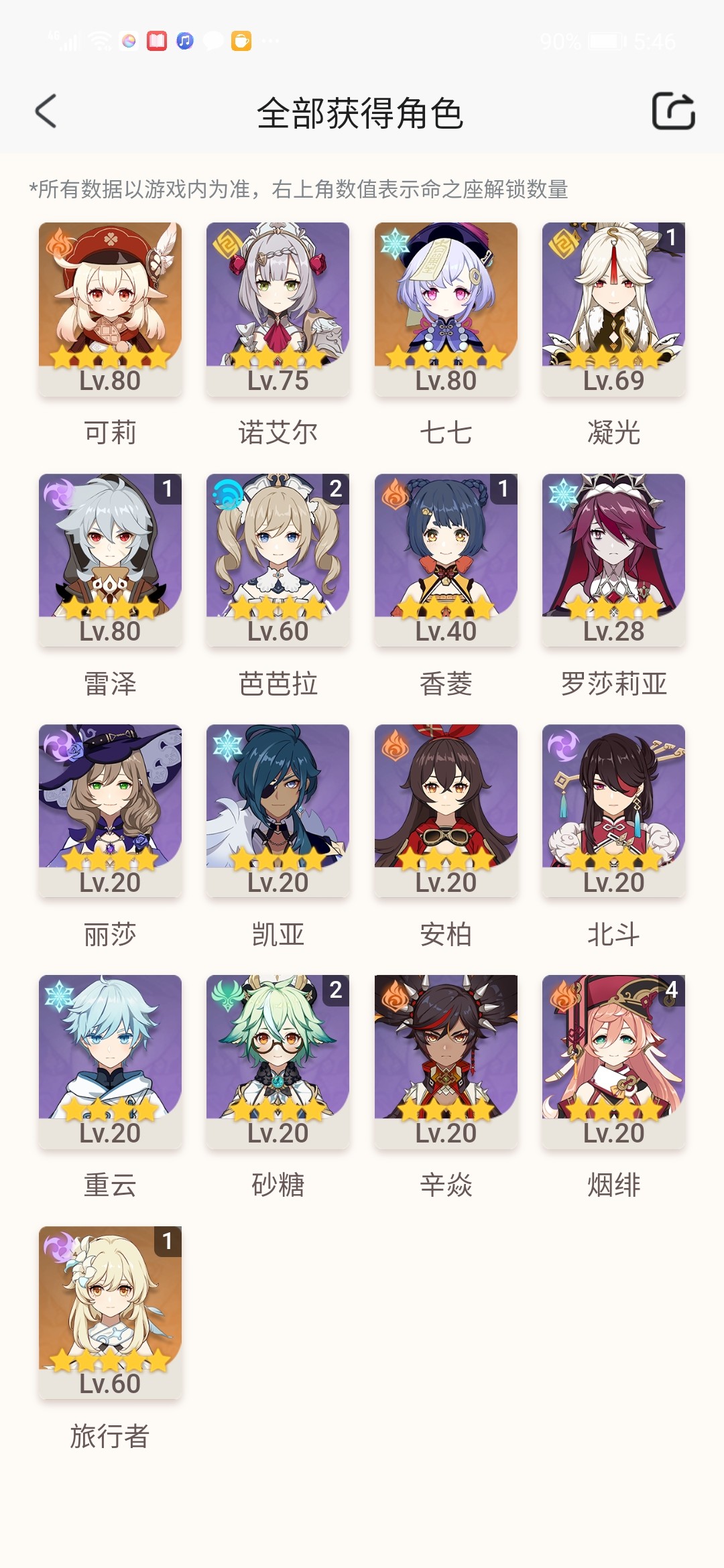View the 凝光 character card

pos(613,308)
